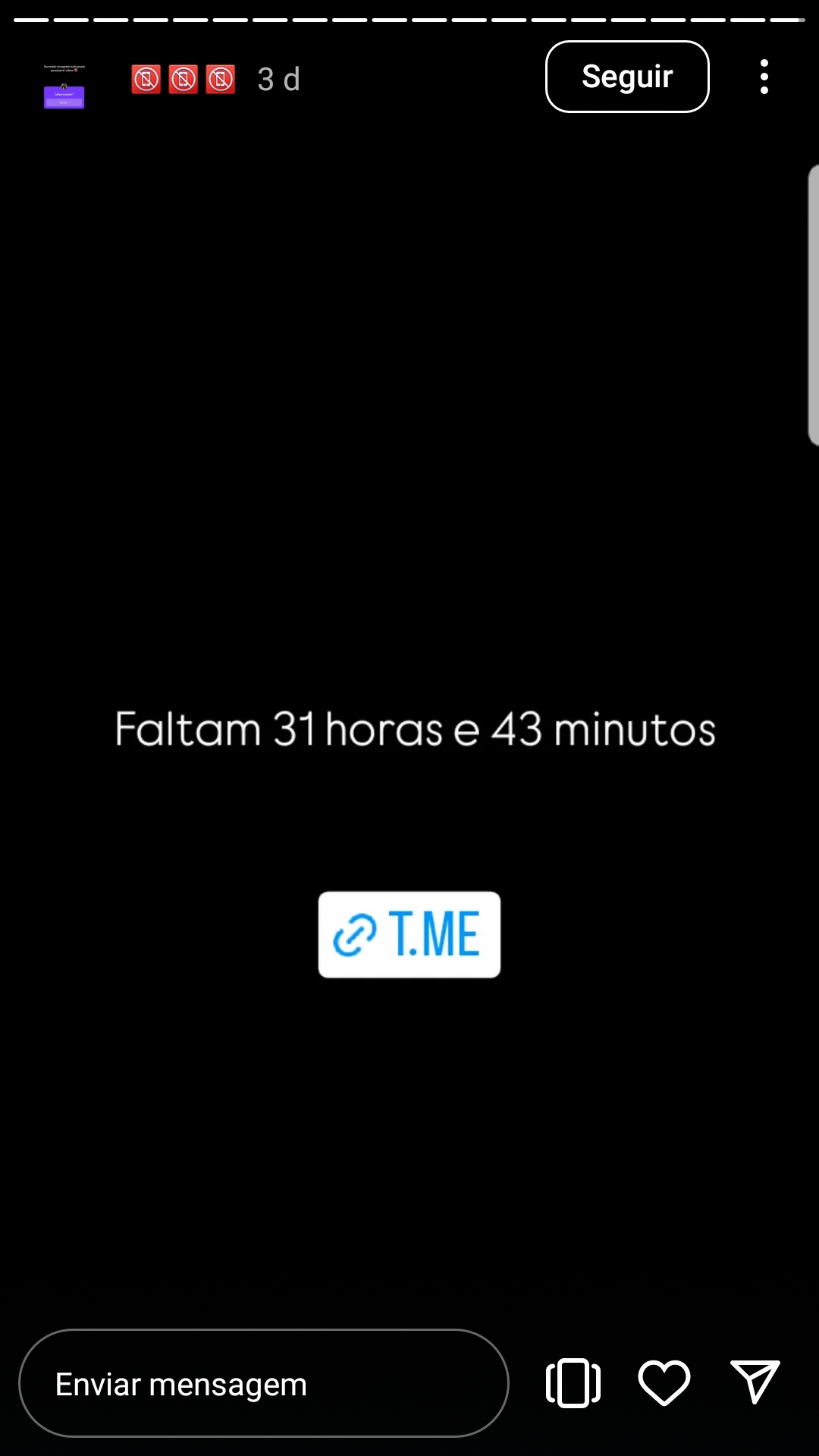The width and height of the screenshot is (819, 1456).
Task: Share the story via paper plane icon
Action: point(755,1382)
